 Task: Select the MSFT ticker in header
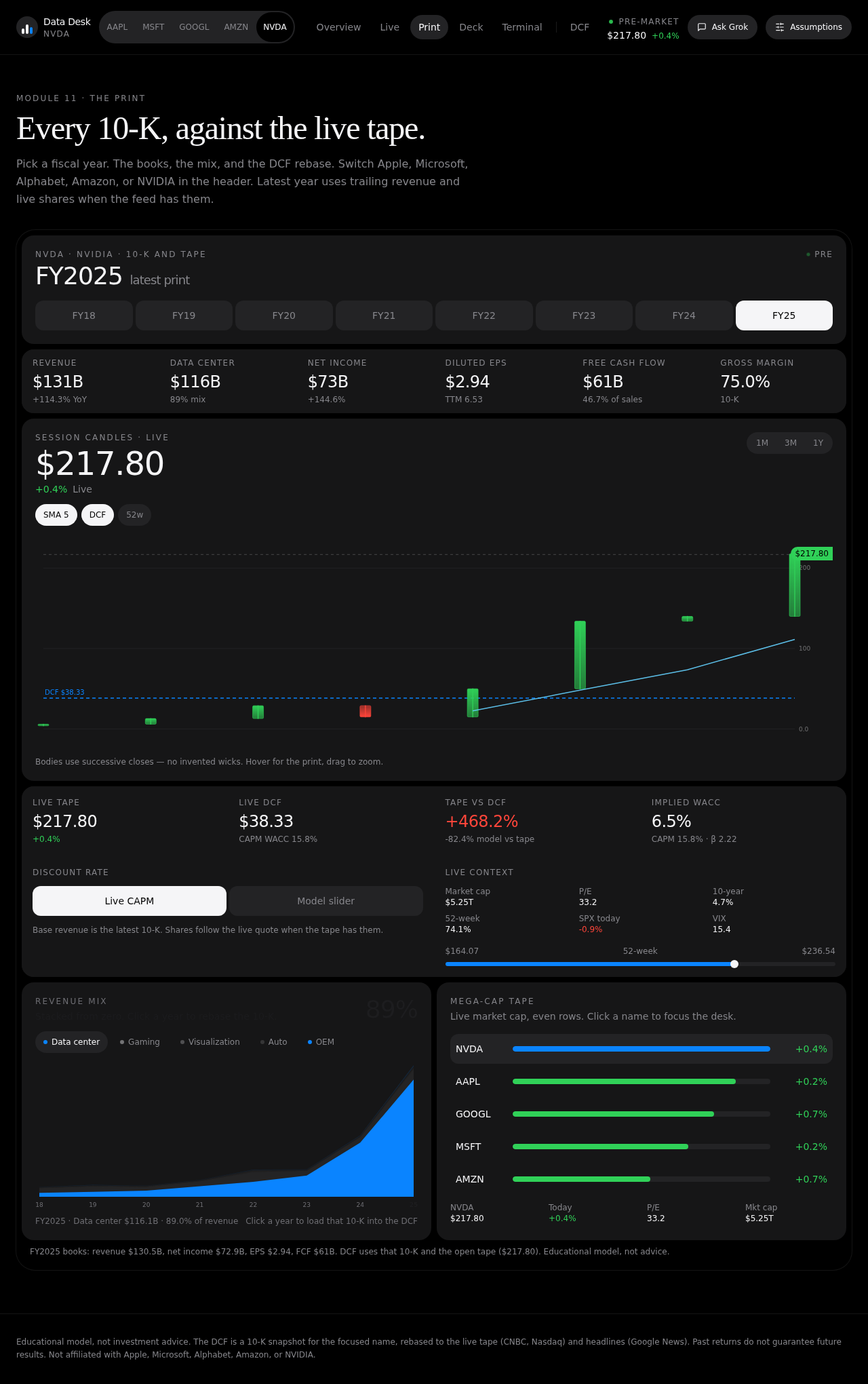point(153,27)
